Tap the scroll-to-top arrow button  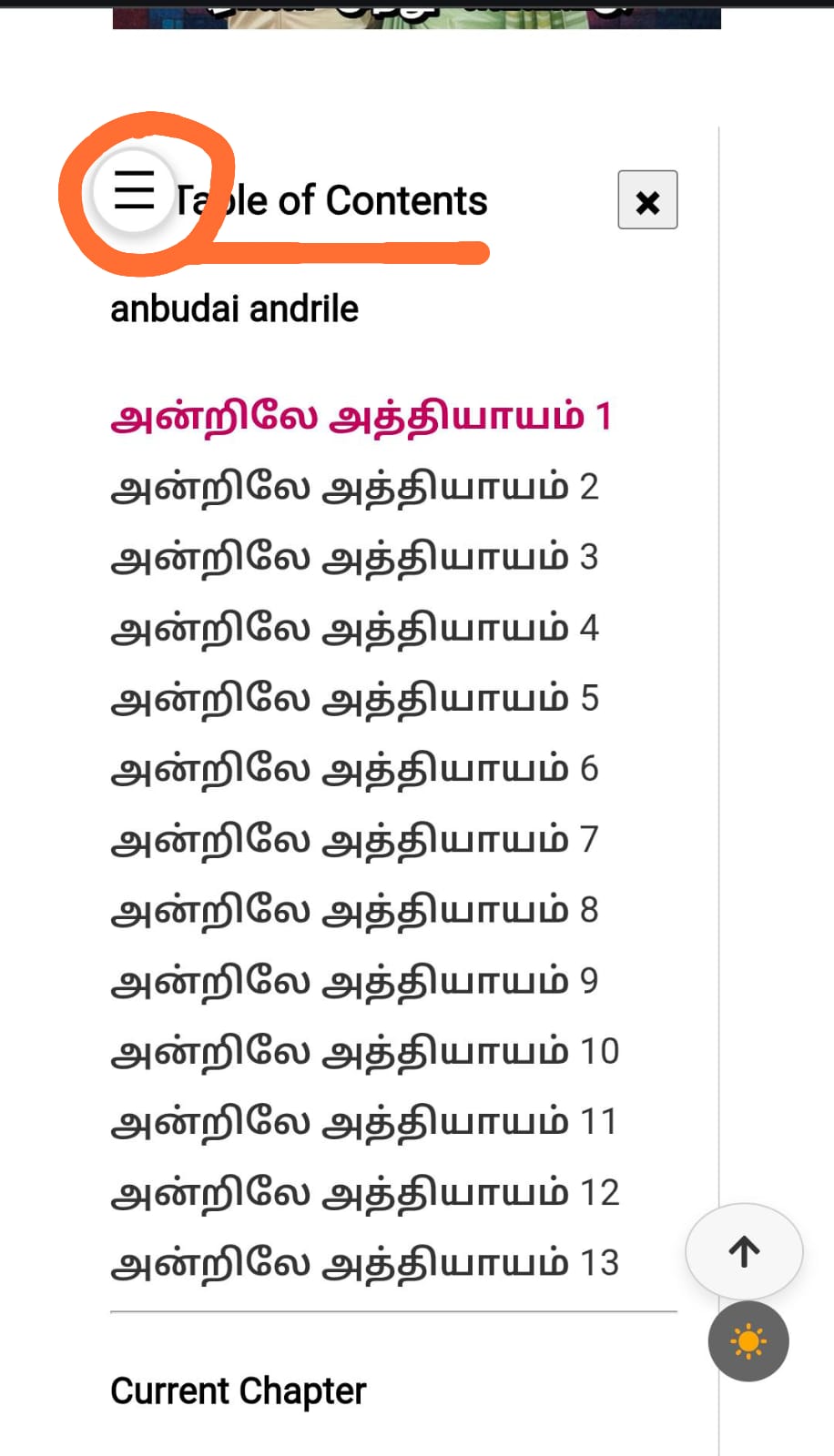[x=744, y=1251]
